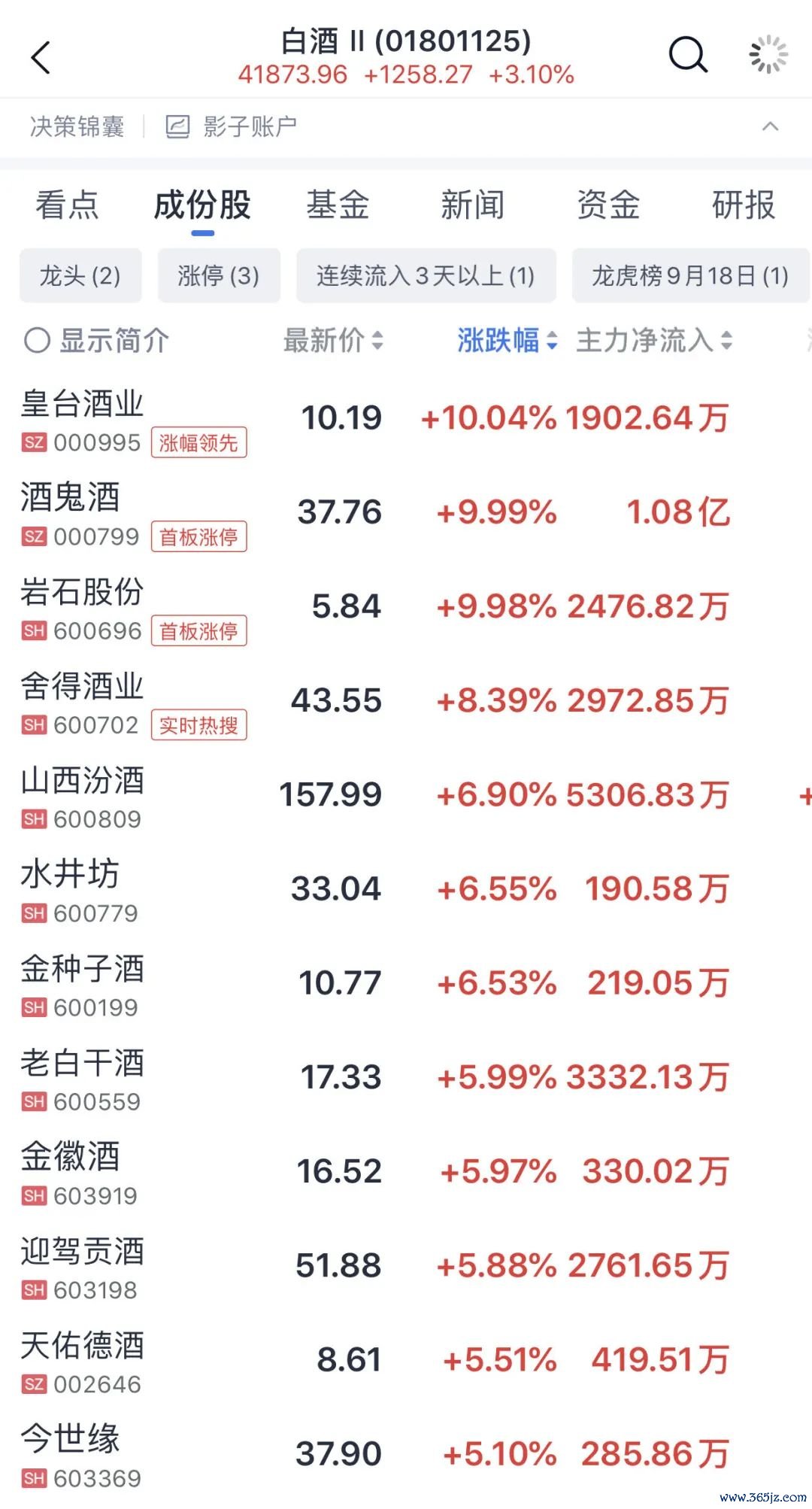Screen dimensions: 812x1509
Task: Open the search magnifier icon
Action: [x=688, y=54]
